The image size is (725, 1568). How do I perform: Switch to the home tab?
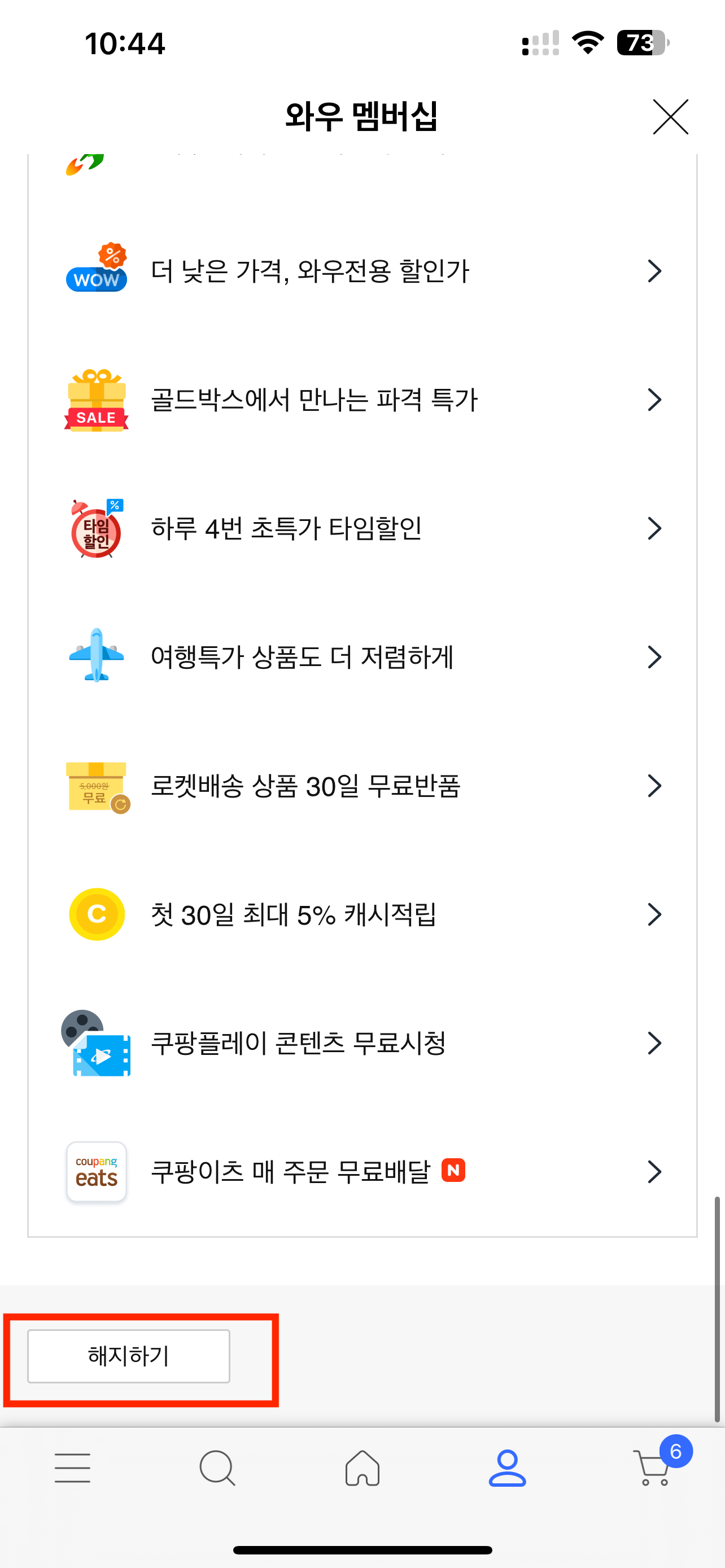pos(362,1468)
